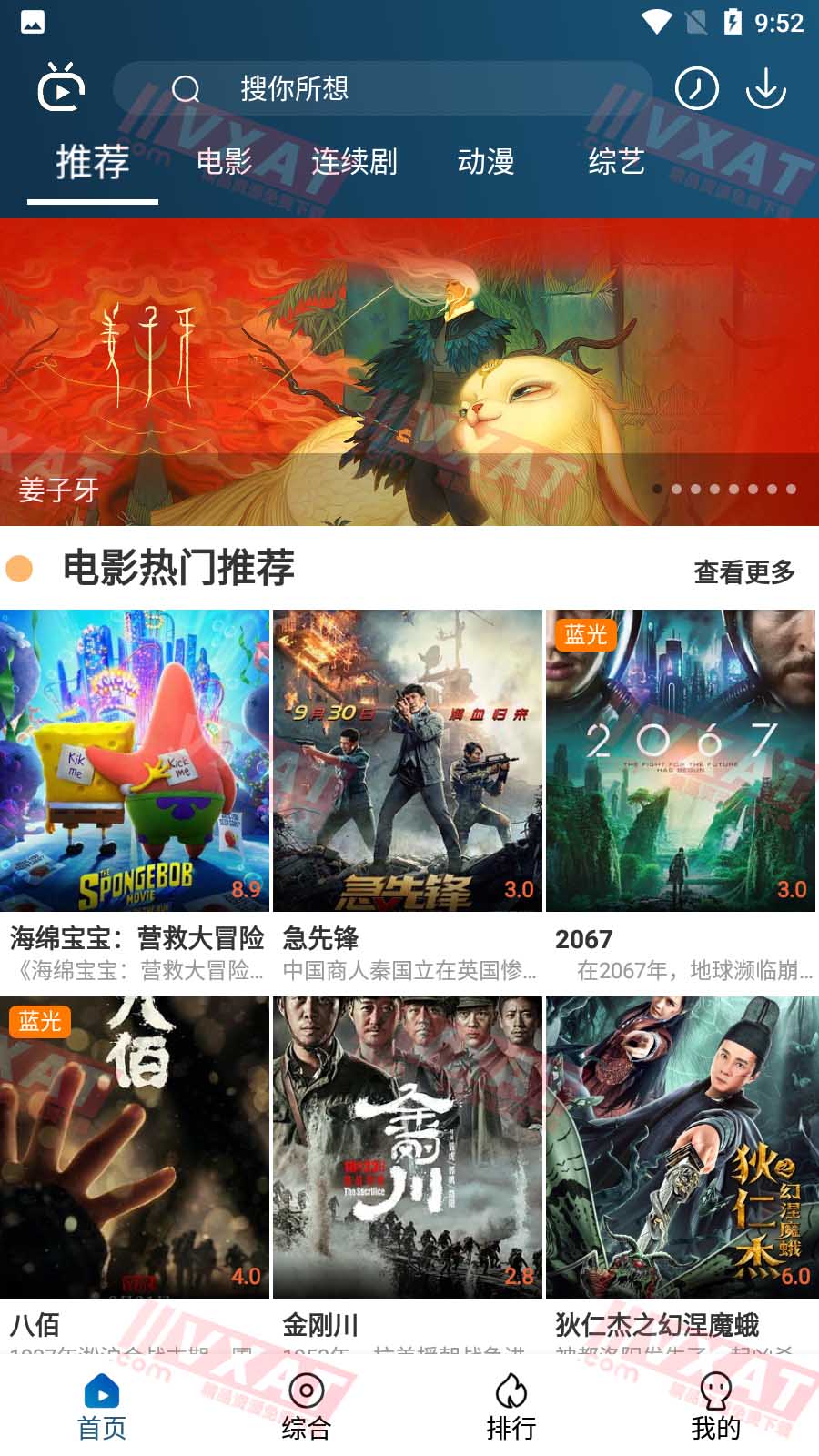Tap the 搜你所想 search input field
819x1456 pixels.
(x=382, y=89)
